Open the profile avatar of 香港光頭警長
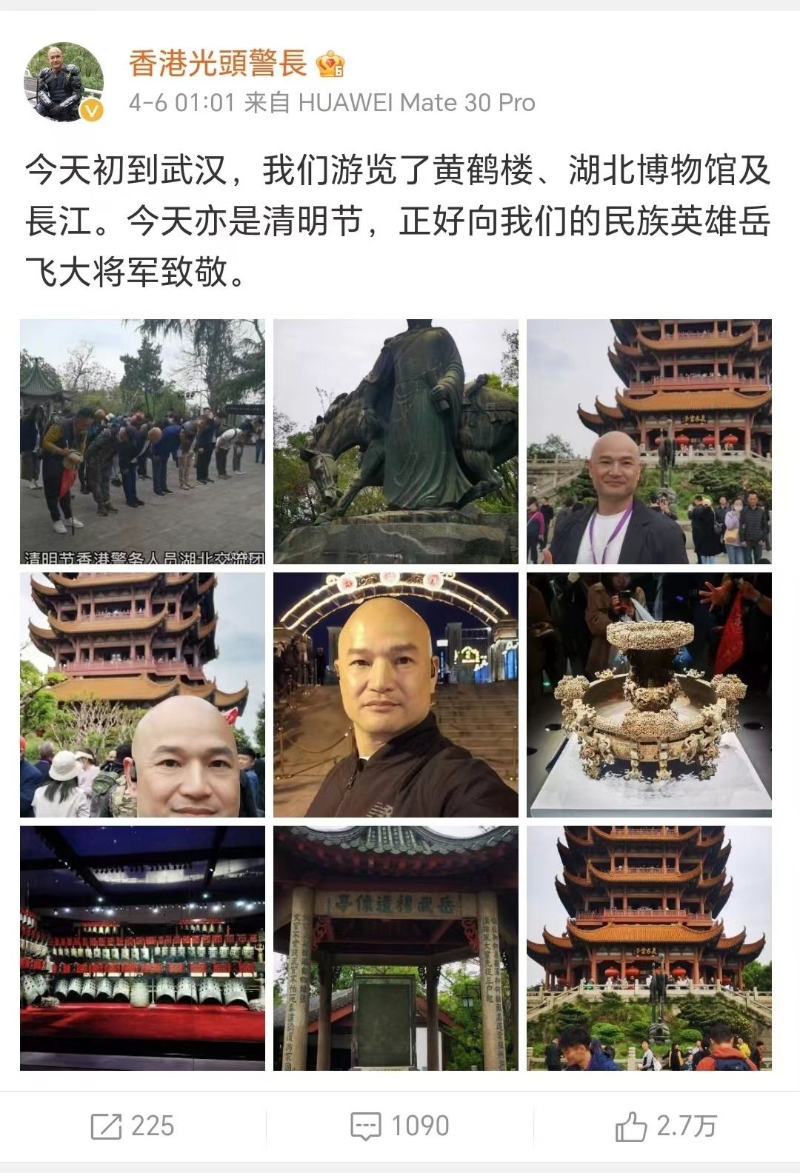Image resolution: width=800 pixels, height=1173 pixels. 63,82
